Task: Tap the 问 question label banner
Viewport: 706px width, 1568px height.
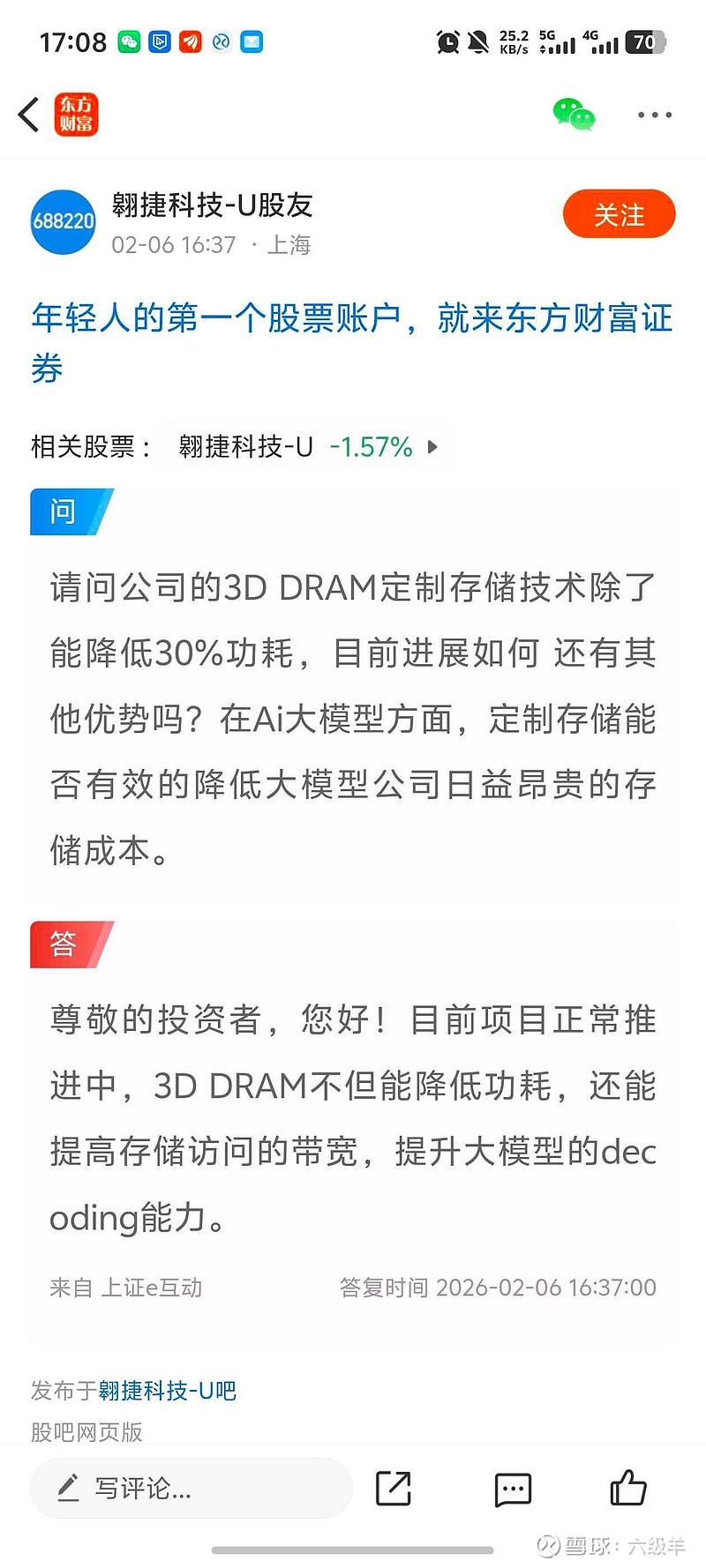Action: pyautogui.click(x=62, y=511)
